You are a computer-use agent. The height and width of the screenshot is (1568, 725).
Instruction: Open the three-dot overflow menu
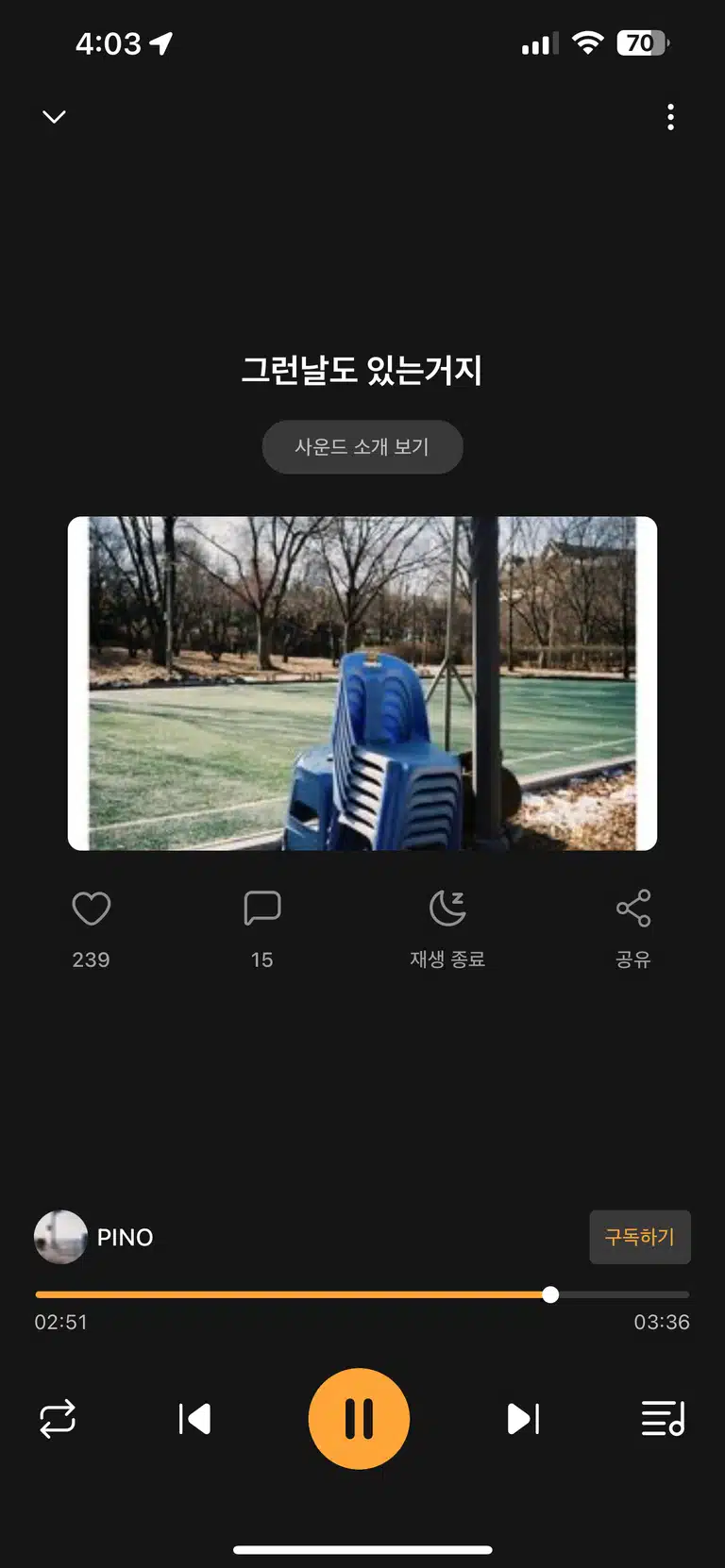pyautogui.click(x=670, y=117)
